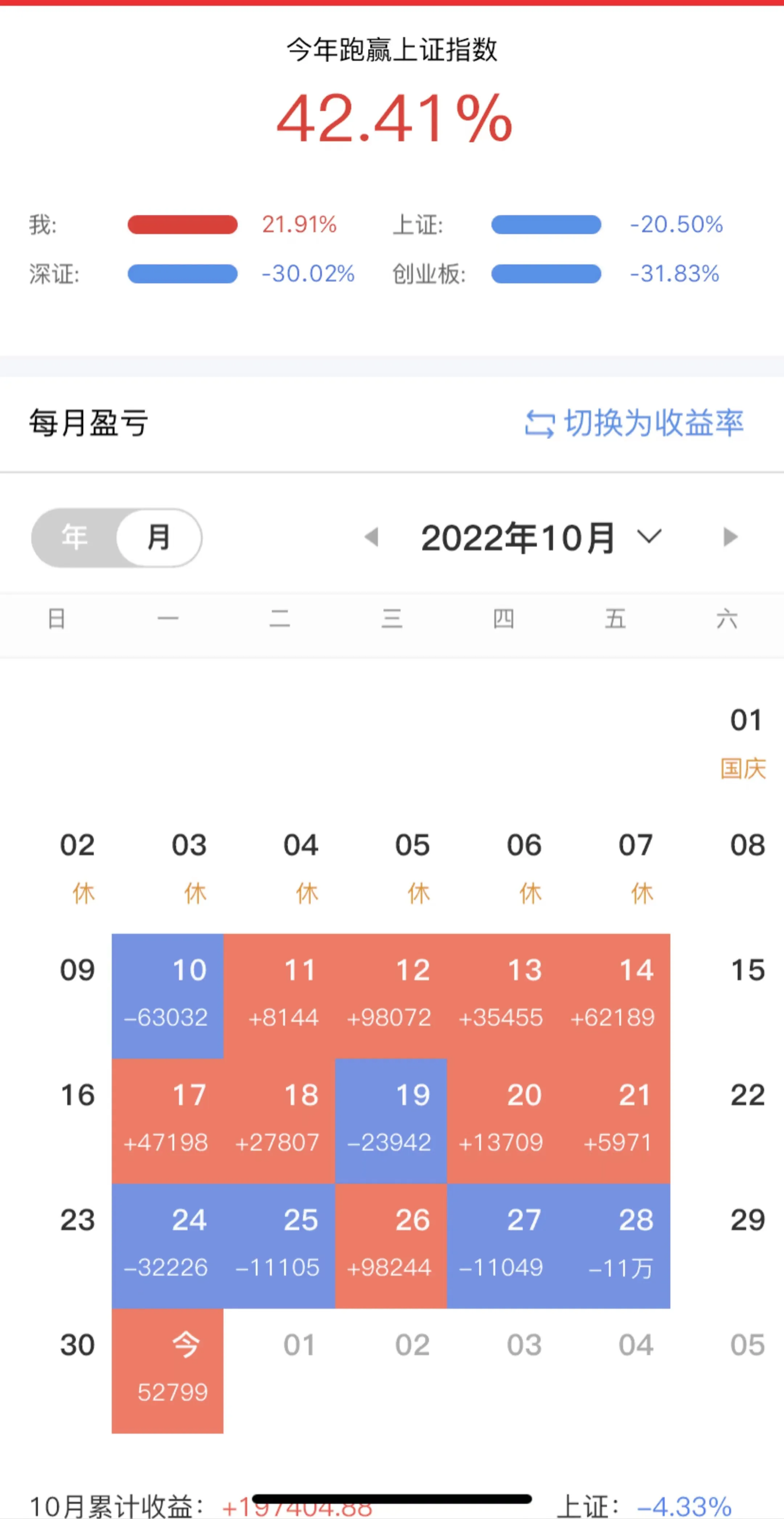Open day 12 with +98072 profit
784x1519 pixels.
(391, 996)
